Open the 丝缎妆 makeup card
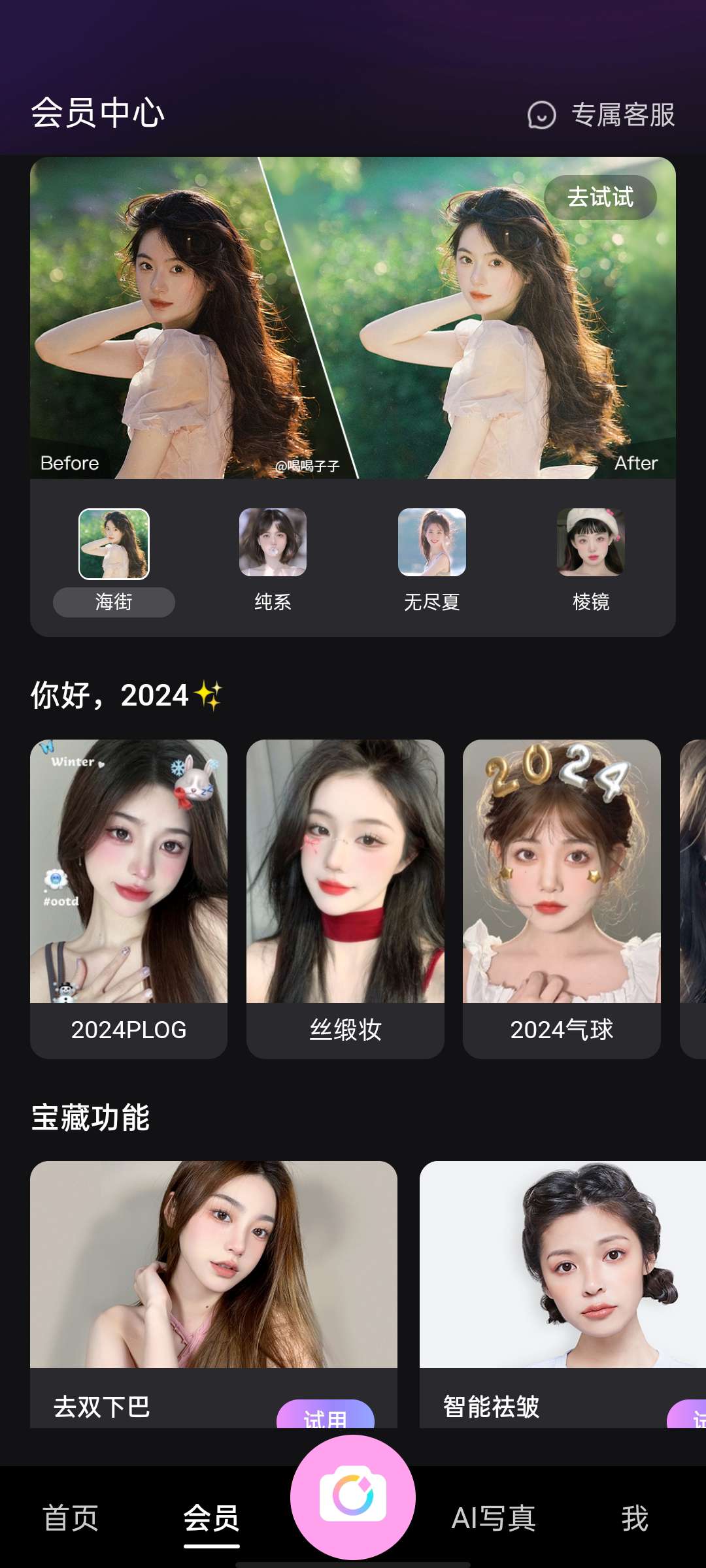706x1568 pixels. pos(345,898)
